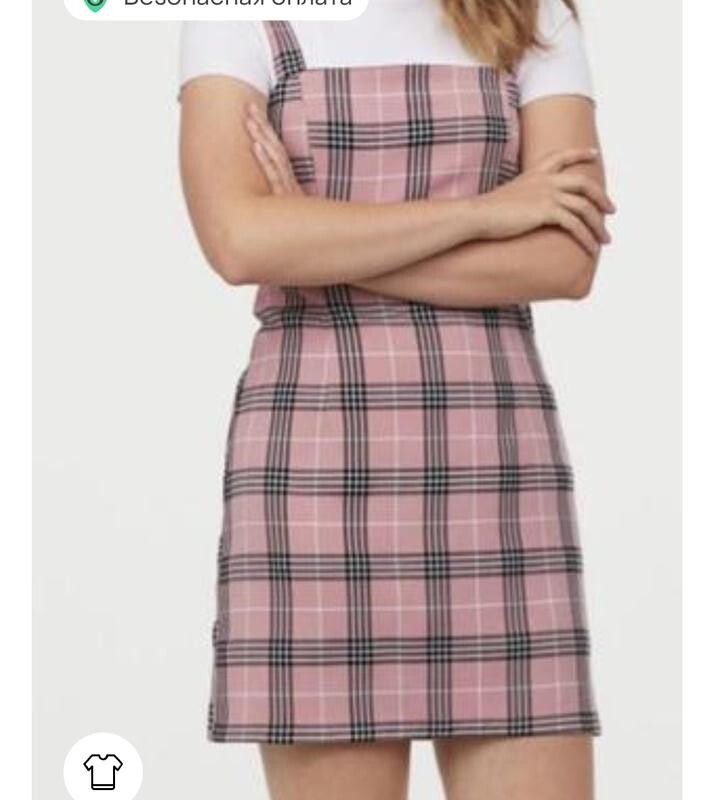Image resolution: width=714 pixels, height=800 pixels.
Task: Tap the t-shirt icon button
Action: [x=103, y=771]
